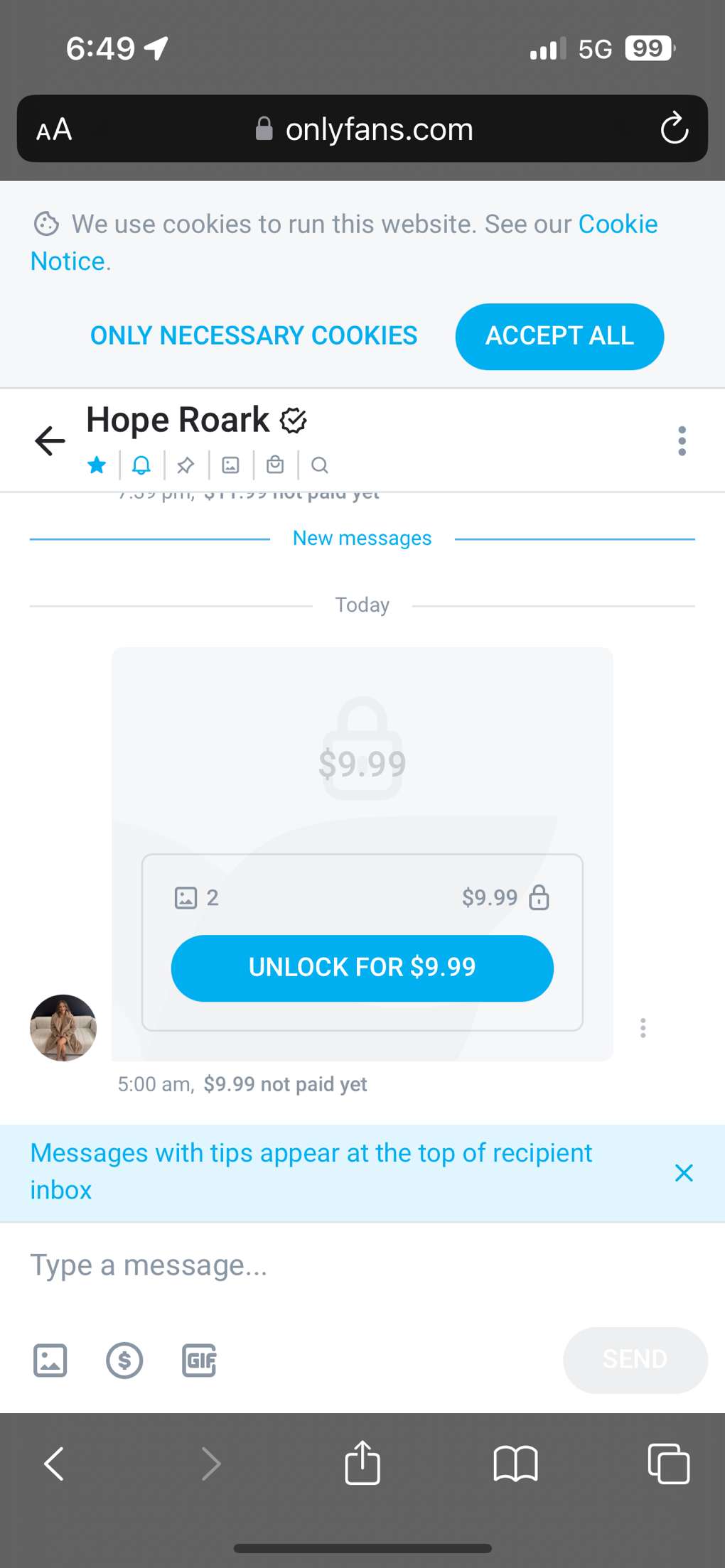The width and height of the screenshot is (725, 1568).
Task: Open the Cookie Notice link
Action: (344, 242)
